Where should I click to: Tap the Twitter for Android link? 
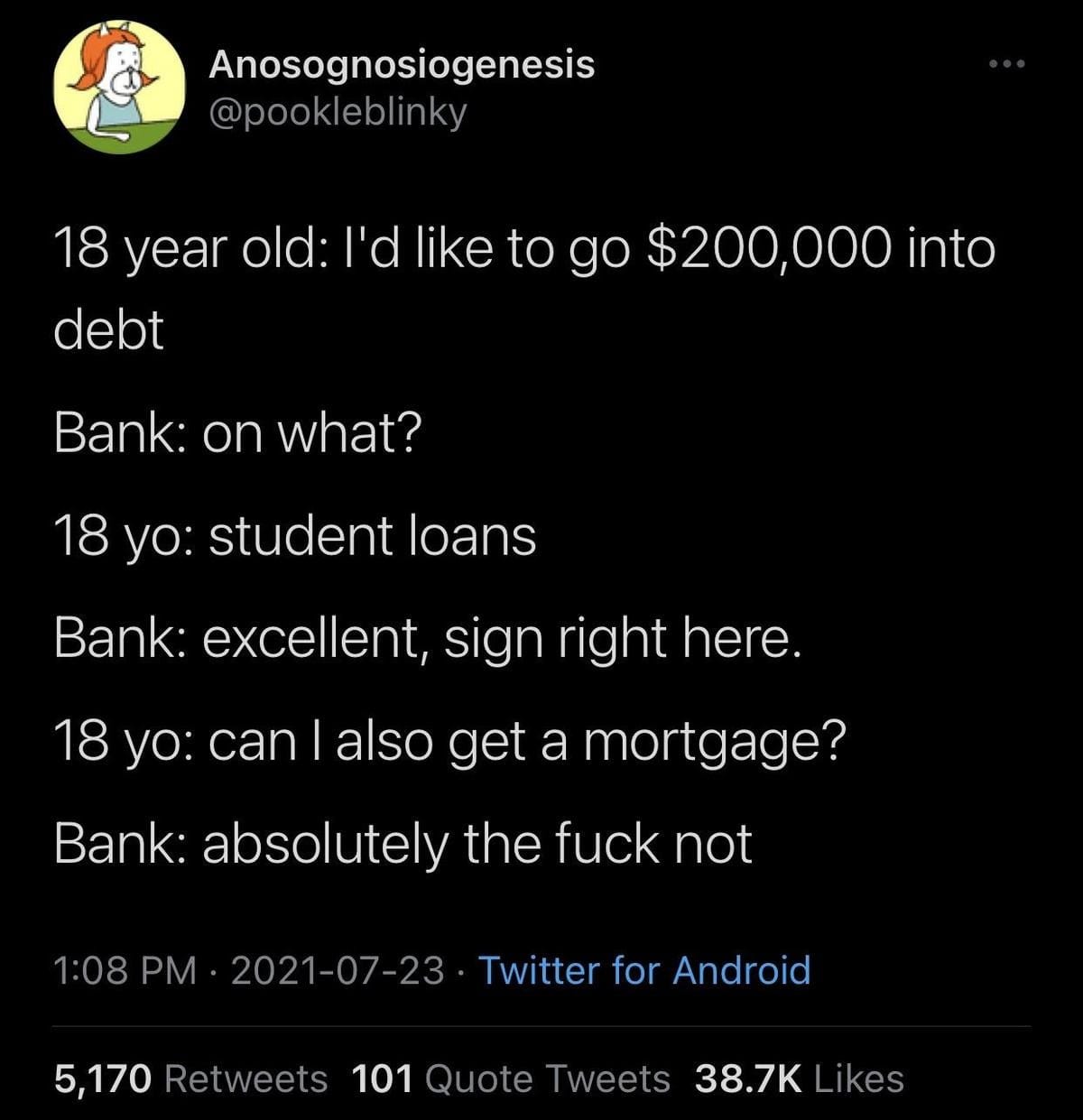click(643, 970)
